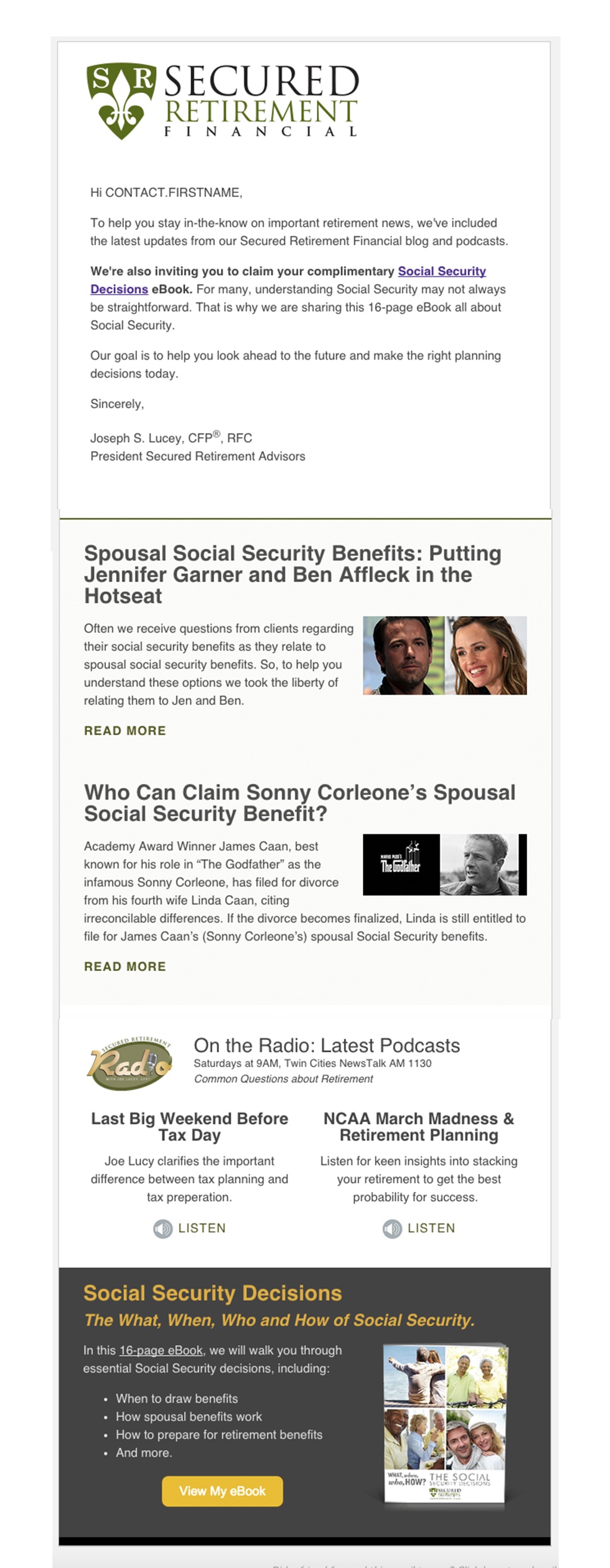Read more on Sonny Corleone's spousal benefit
The image size is (610, 1568).
pos(125,966)
